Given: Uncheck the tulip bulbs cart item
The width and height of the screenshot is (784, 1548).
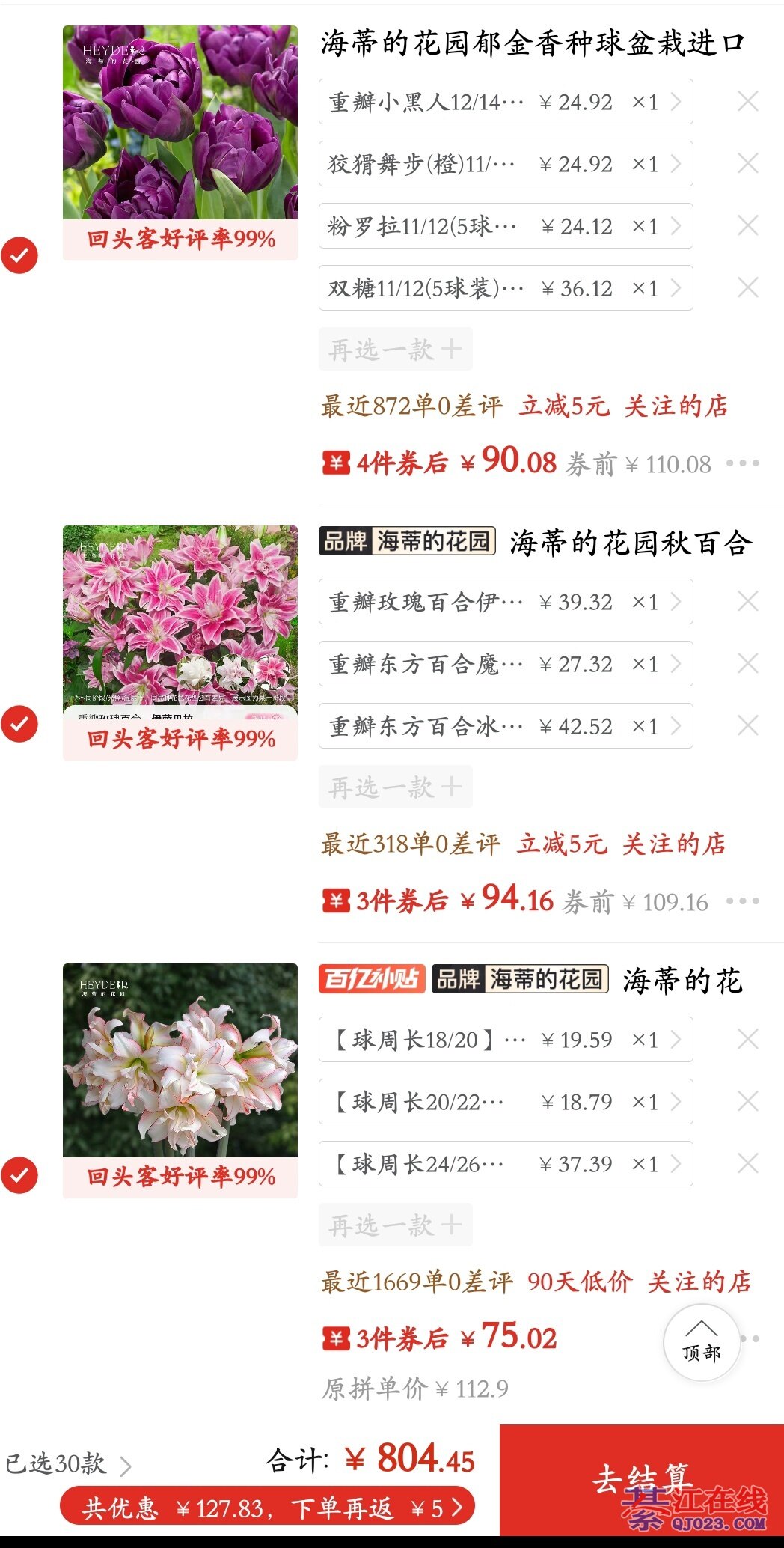Looking at the screenshot, I should [19, 255].
